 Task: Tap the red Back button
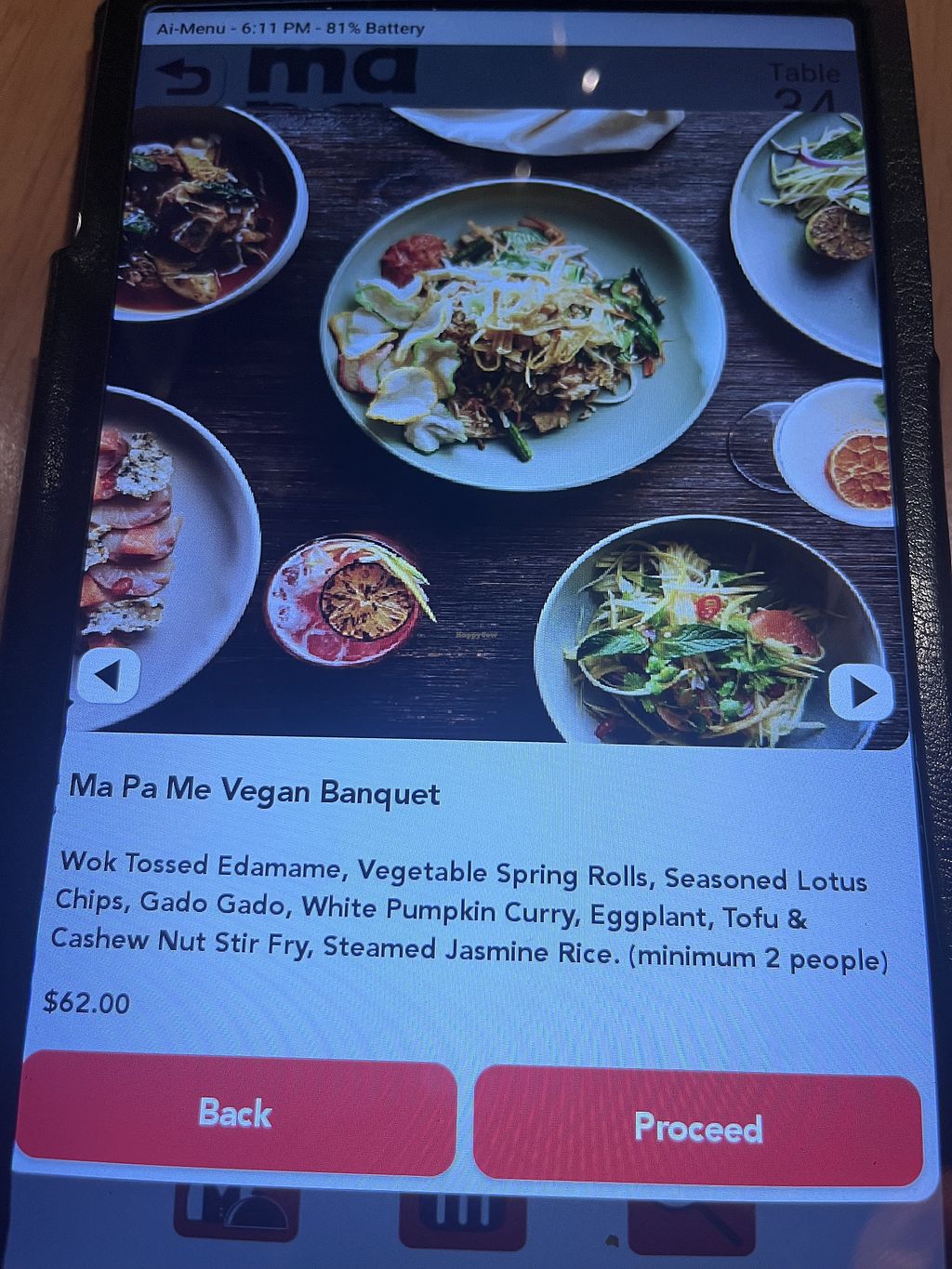[235, 1114]
